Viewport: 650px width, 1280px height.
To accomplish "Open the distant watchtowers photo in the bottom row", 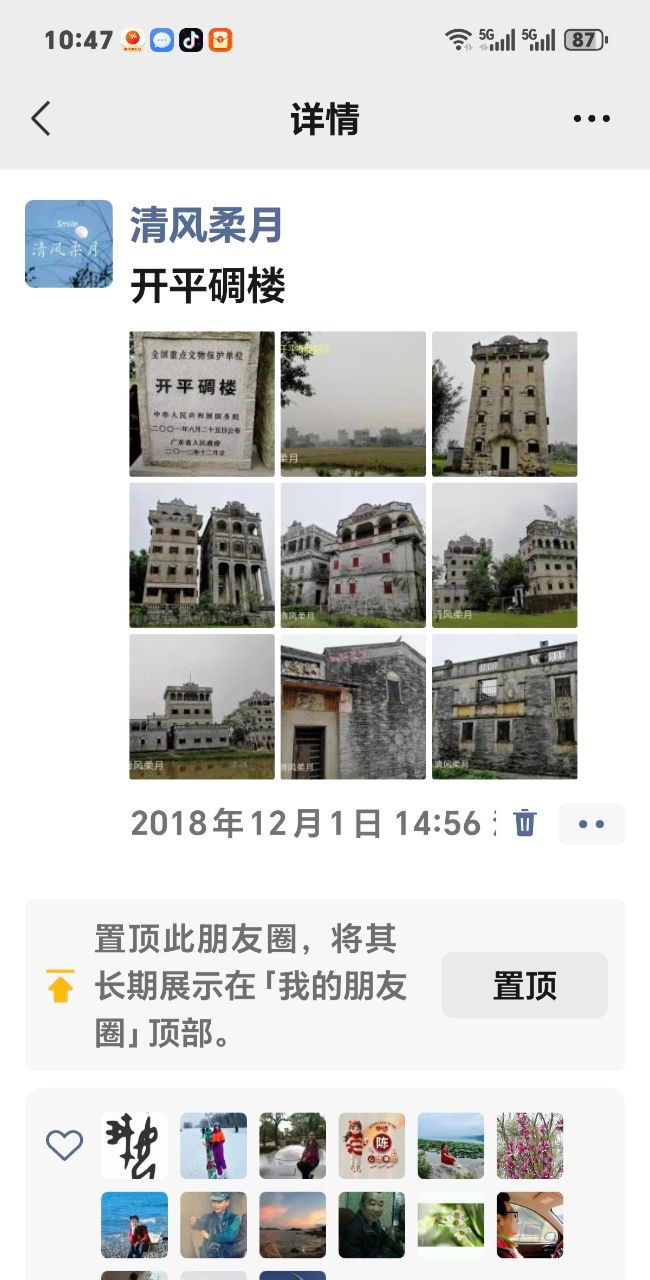I will point(202,706).
